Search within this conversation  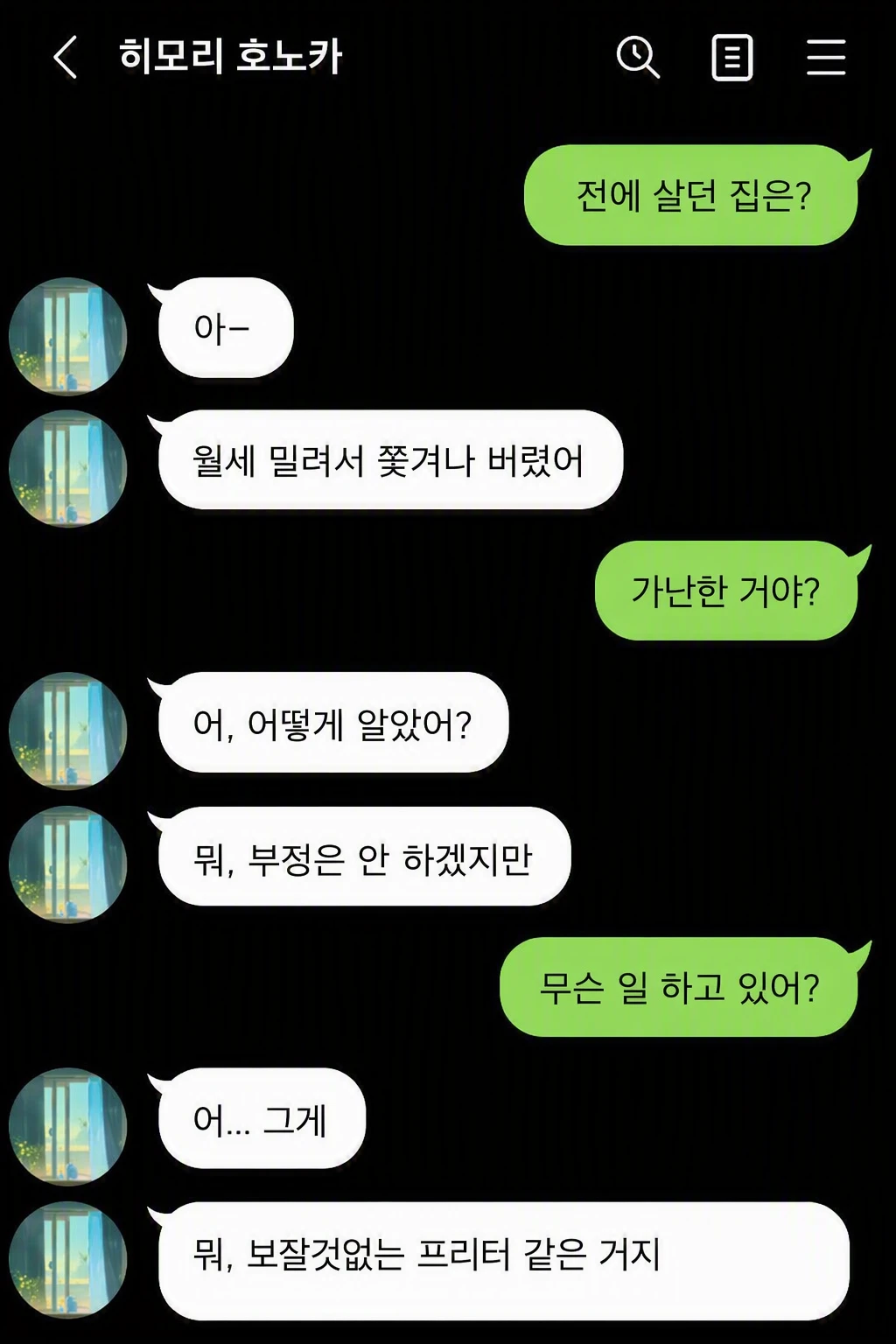click(638, 58)
